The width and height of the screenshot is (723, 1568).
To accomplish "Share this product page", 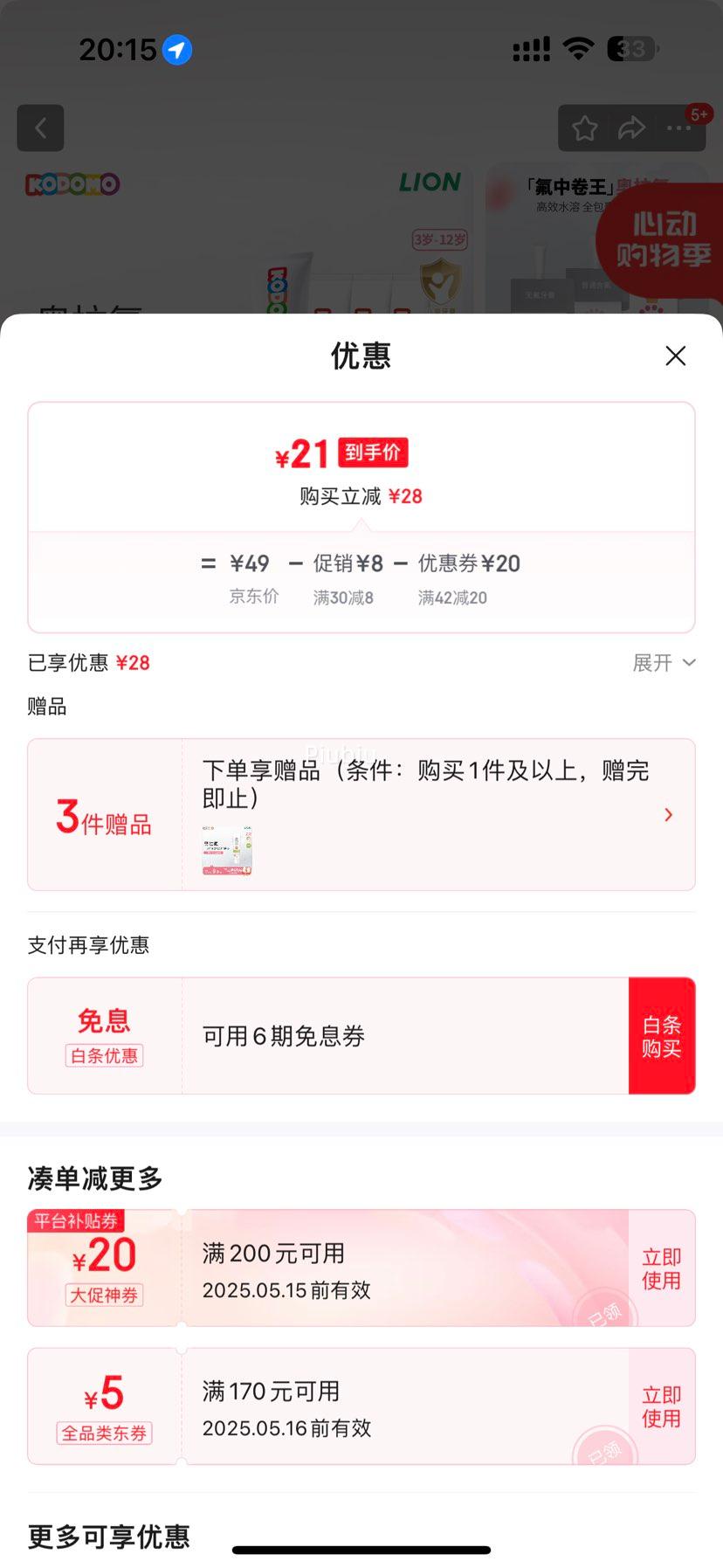I will (x=631, y=128).
